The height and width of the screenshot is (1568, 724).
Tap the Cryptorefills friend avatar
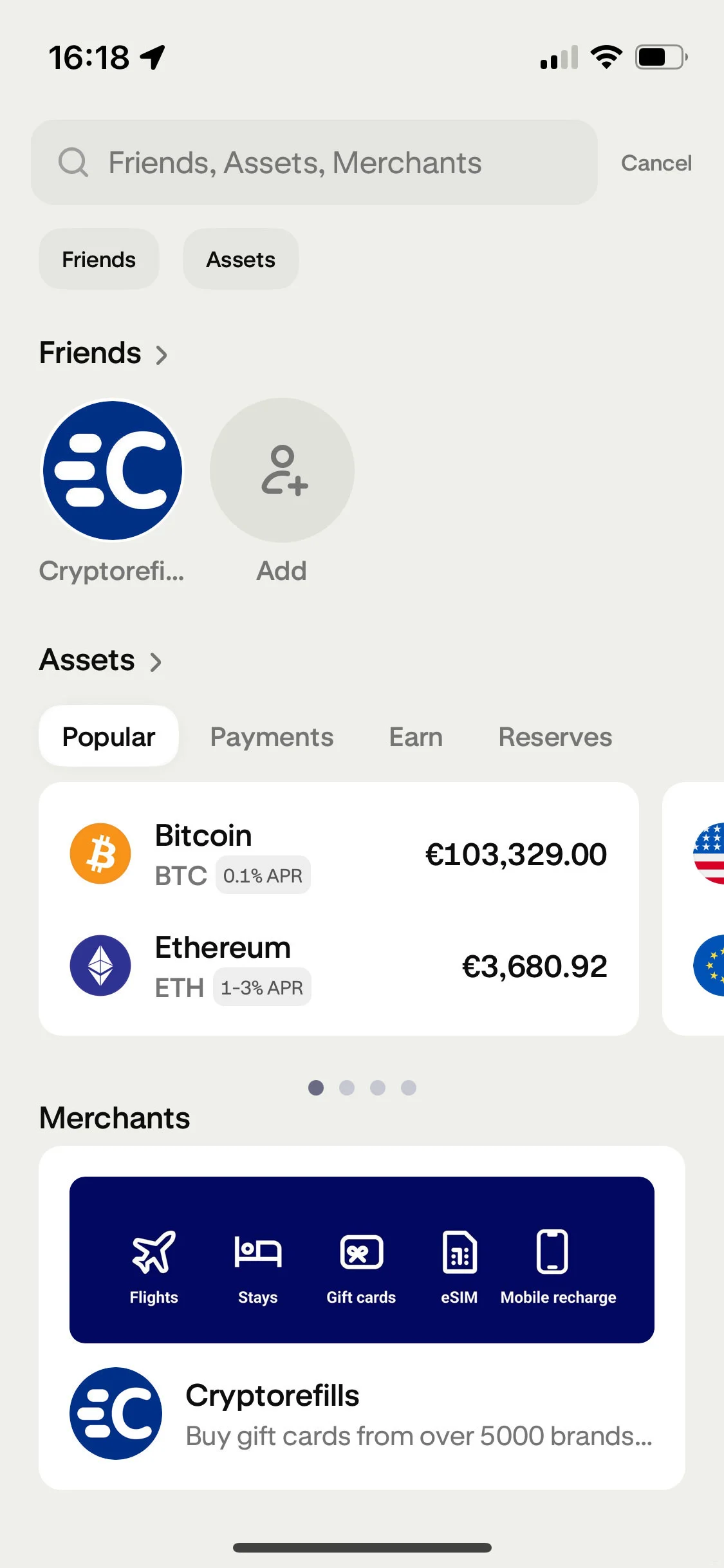point(112,471)
